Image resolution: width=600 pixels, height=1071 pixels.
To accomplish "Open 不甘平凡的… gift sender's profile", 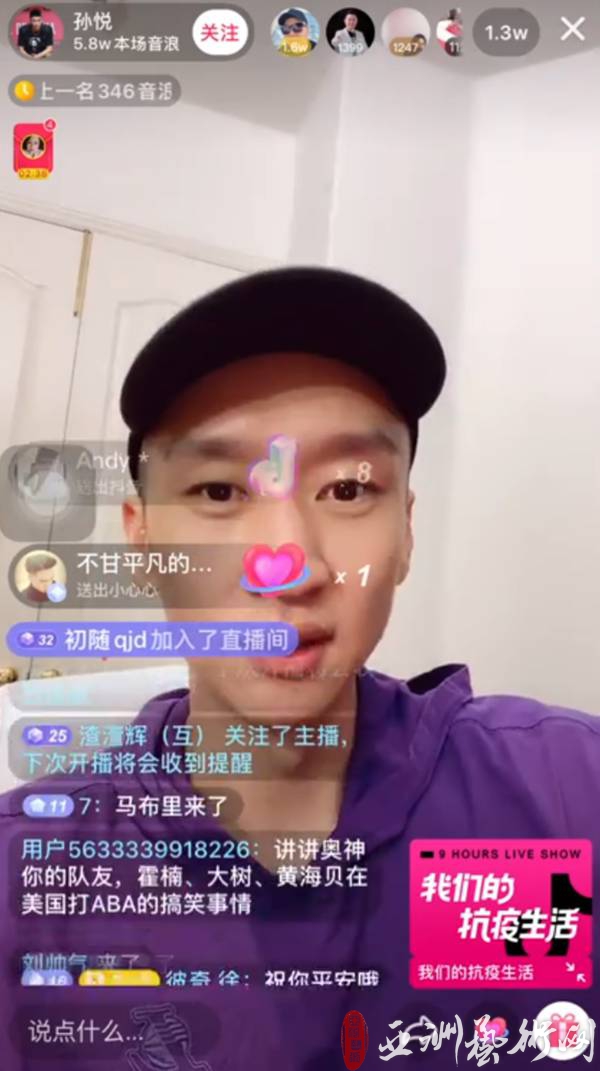I will [40, 577].
